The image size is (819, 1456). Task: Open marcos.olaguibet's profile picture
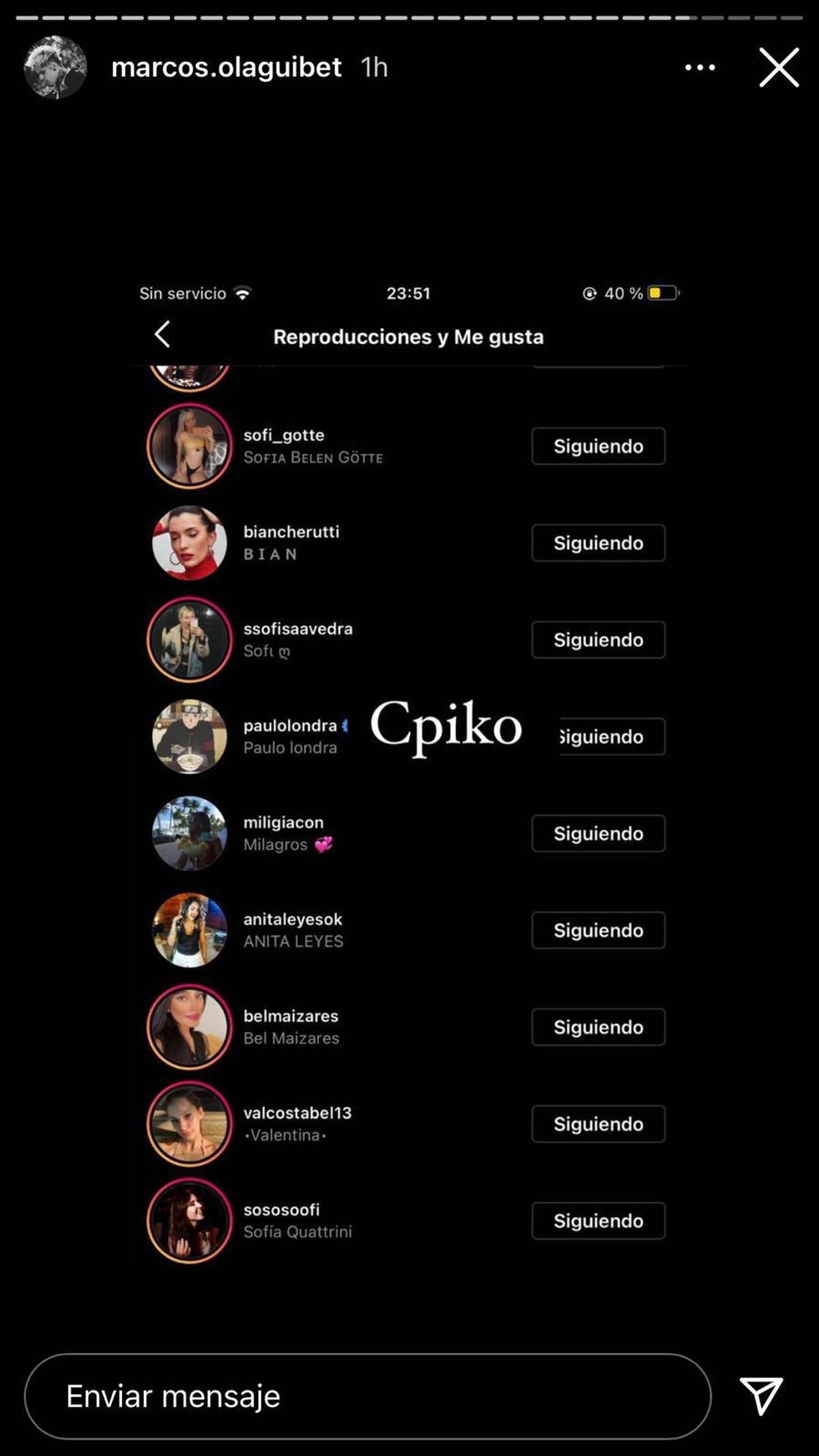(x=55, y=68)
